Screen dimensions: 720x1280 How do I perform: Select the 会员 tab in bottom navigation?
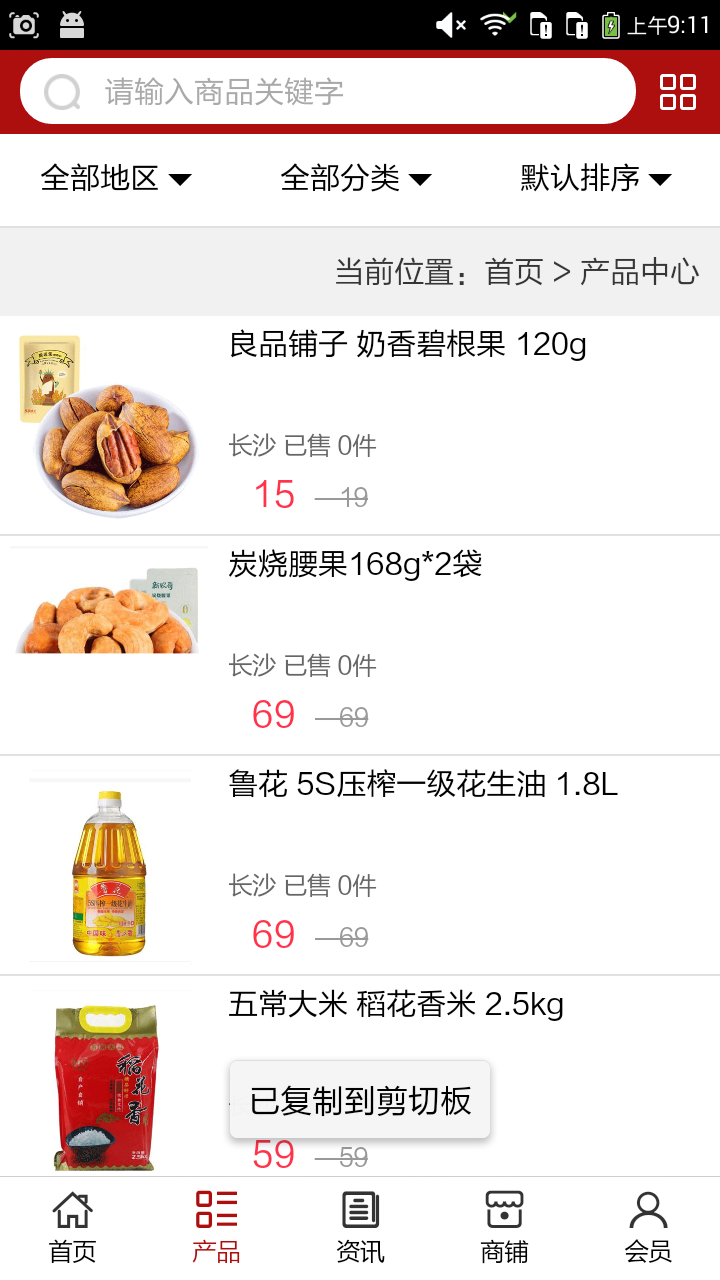(649, 1225)
